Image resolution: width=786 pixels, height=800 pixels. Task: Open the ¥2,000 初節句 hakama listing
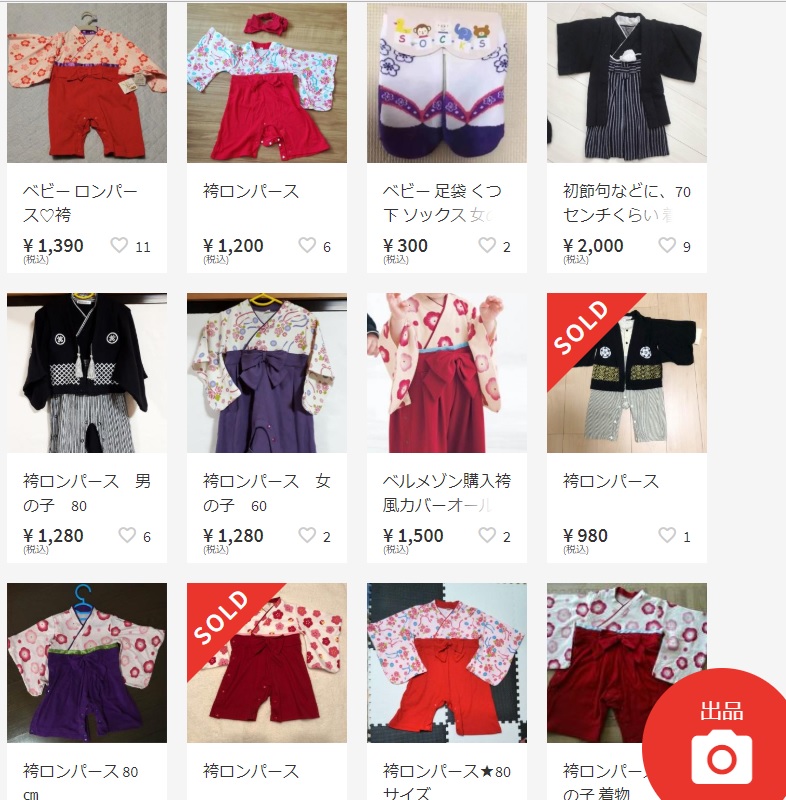(627, 83)
